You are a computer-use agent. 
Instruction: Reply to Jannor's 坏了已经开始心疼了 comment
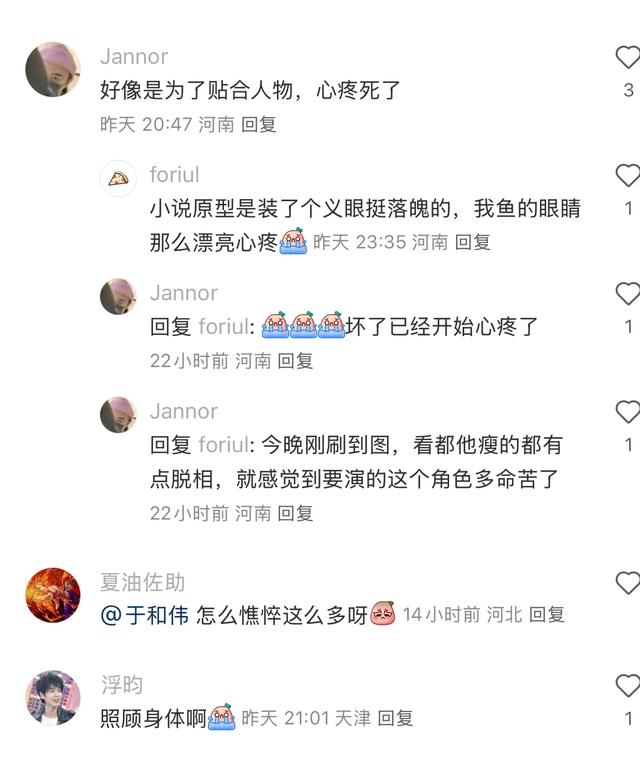(x=295, y=360)
